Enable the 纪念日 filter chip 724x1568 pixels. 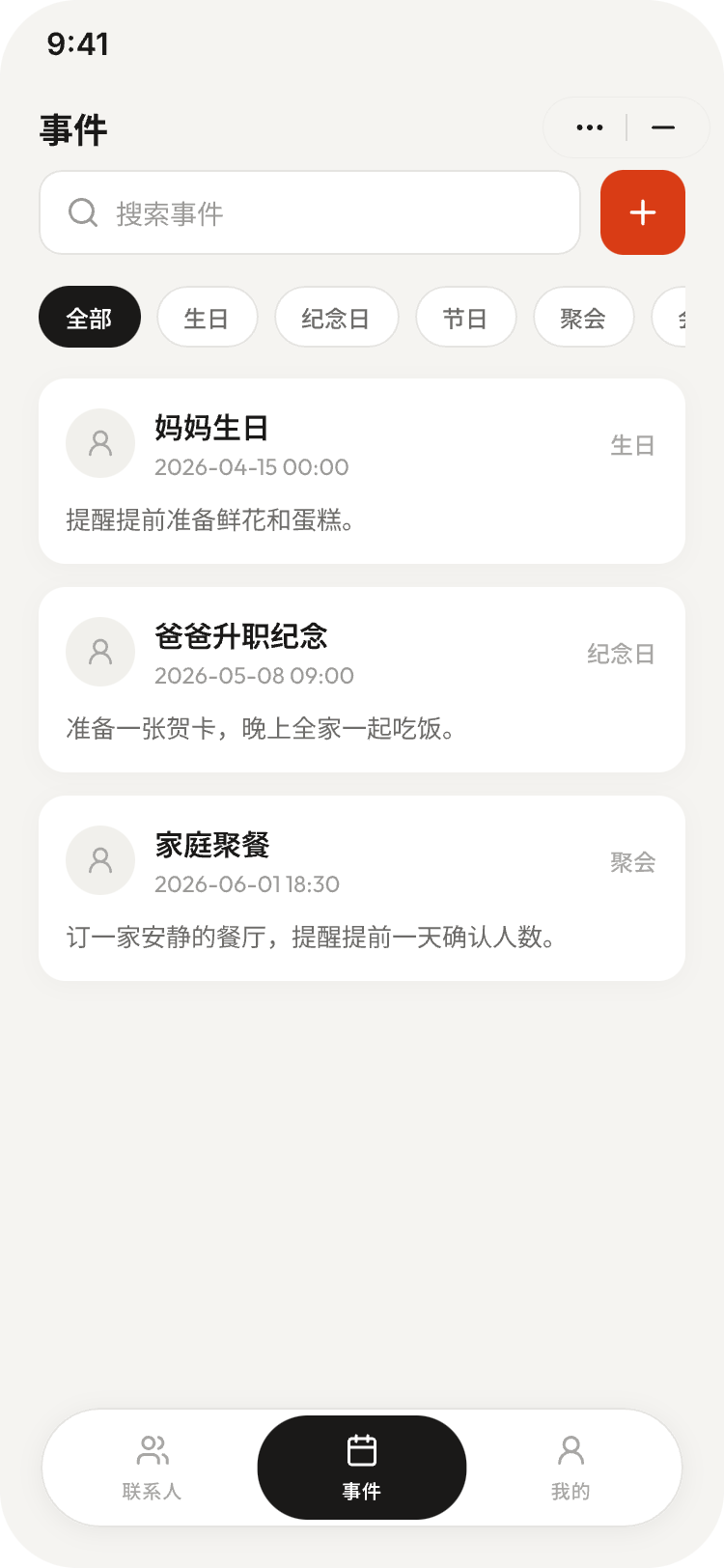pos(336,317)
